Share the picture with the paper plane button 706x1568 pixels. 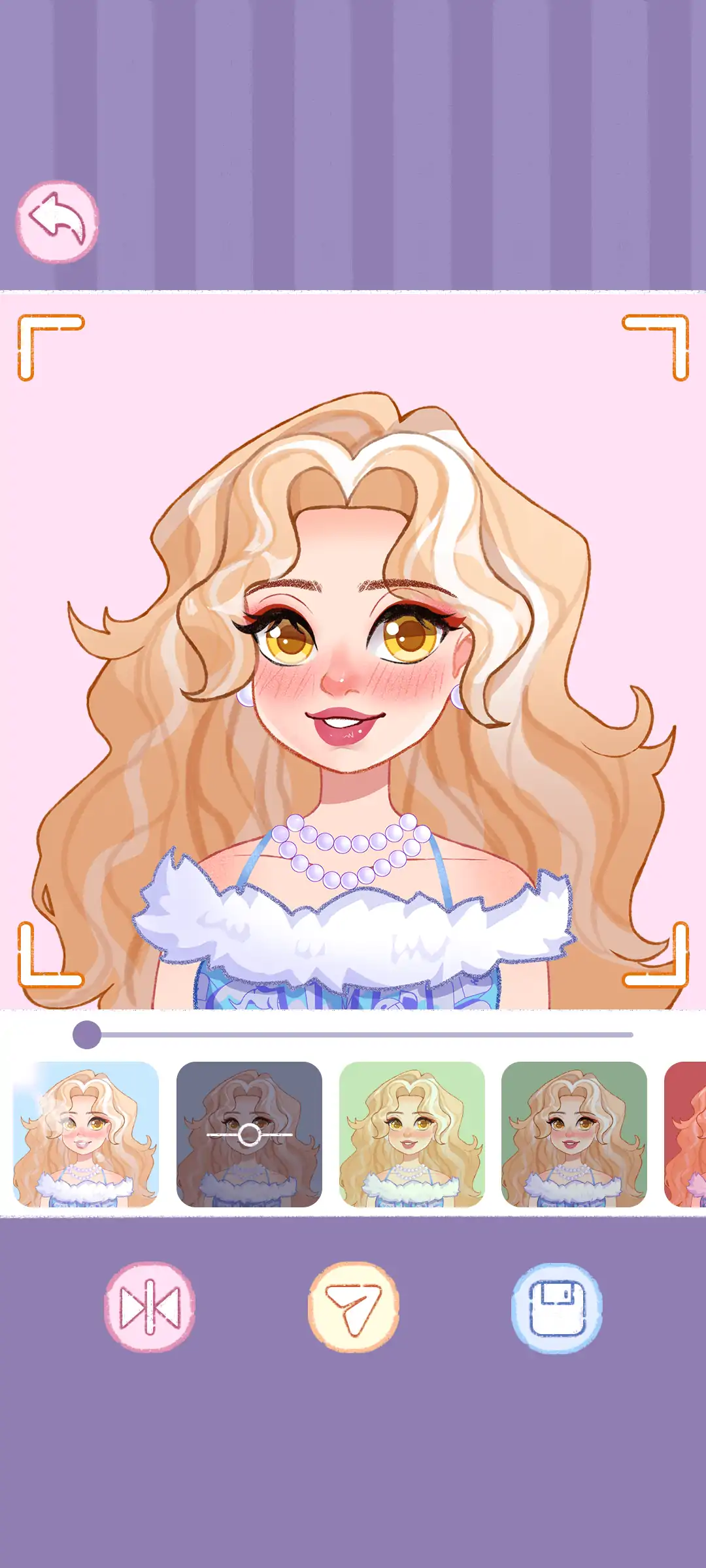[x=353, y=1307]
